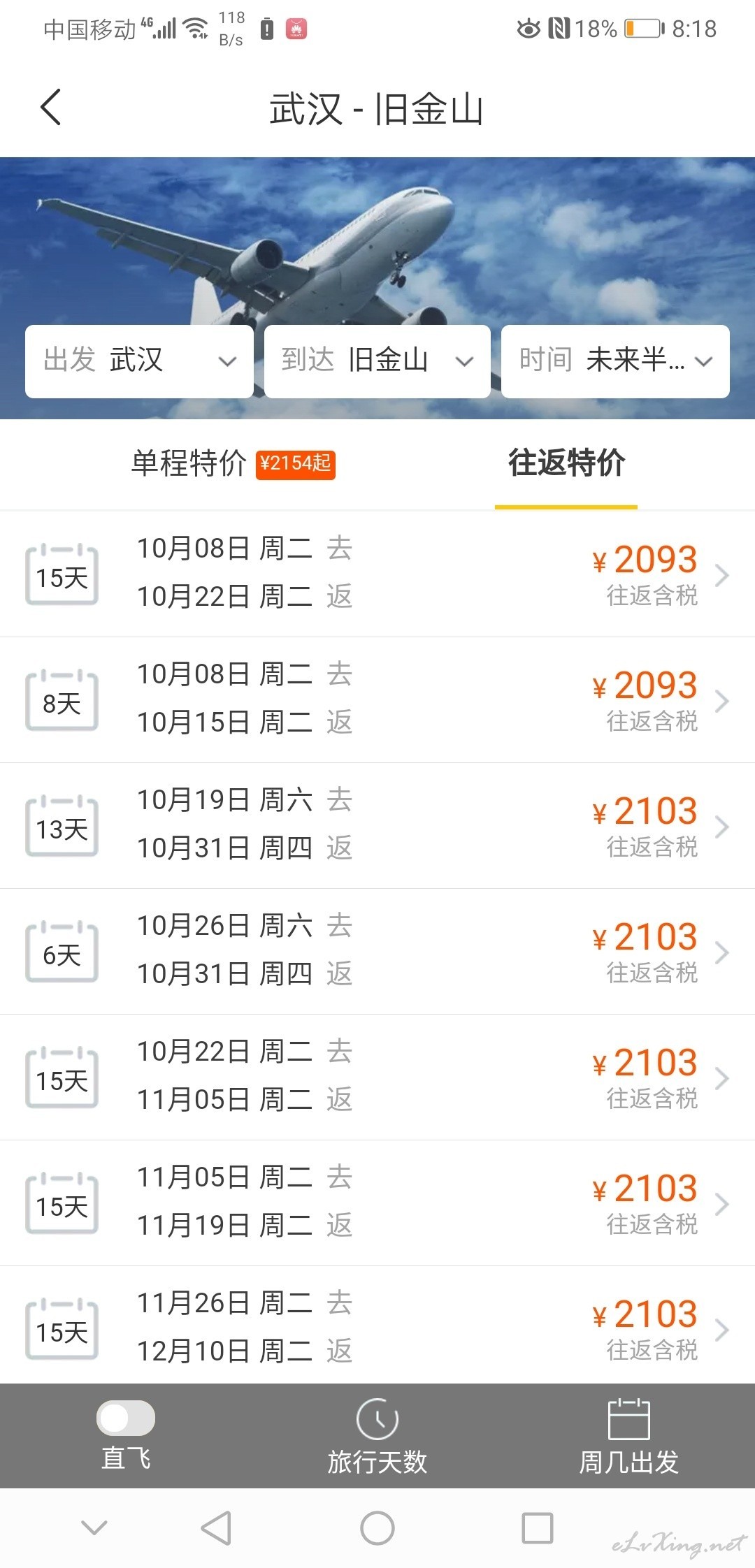Open the 10月08日–10月22日 ¥2093 round trip
The height and width of the screenshot is (1568, 755).
click(377, 574)
